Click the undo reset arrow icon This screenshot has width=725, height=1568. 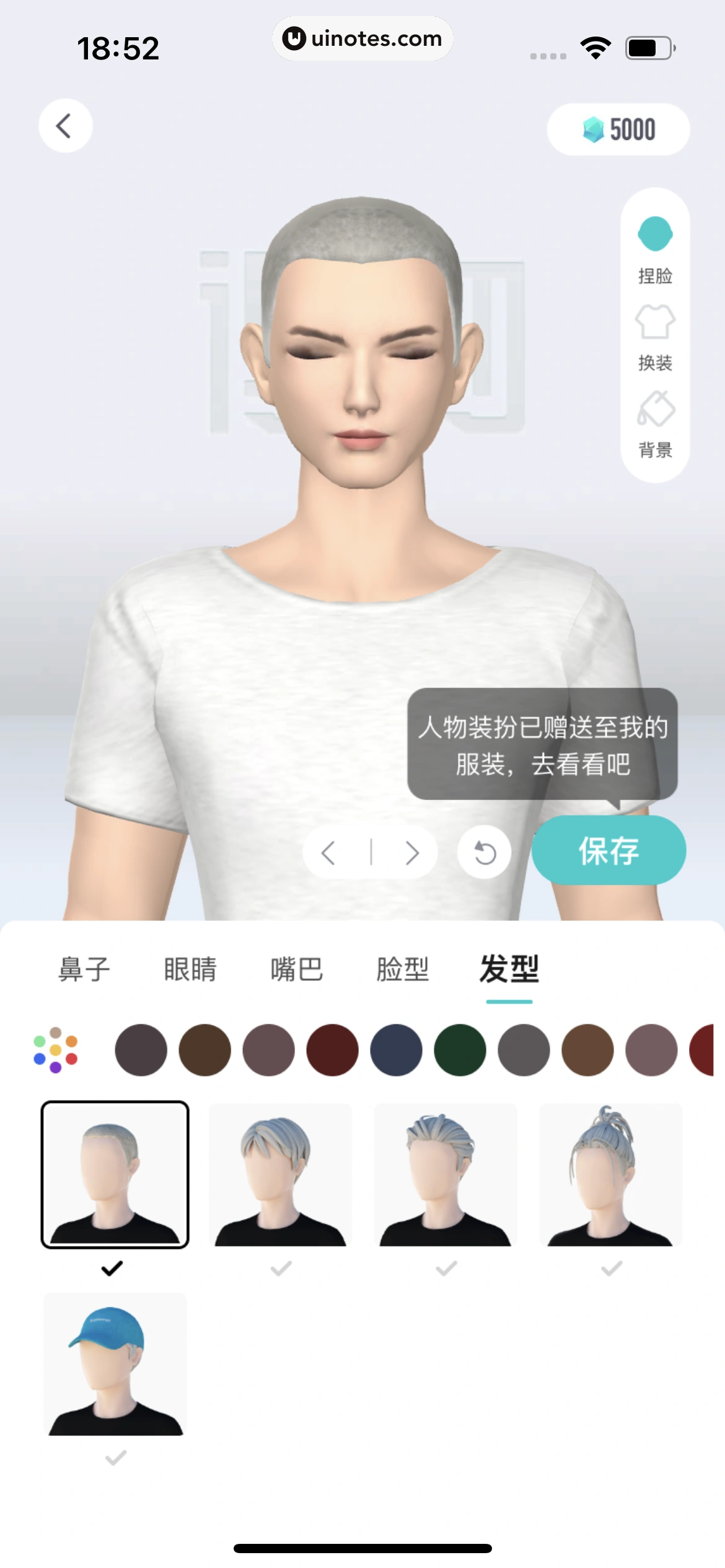tap(484, 852)
